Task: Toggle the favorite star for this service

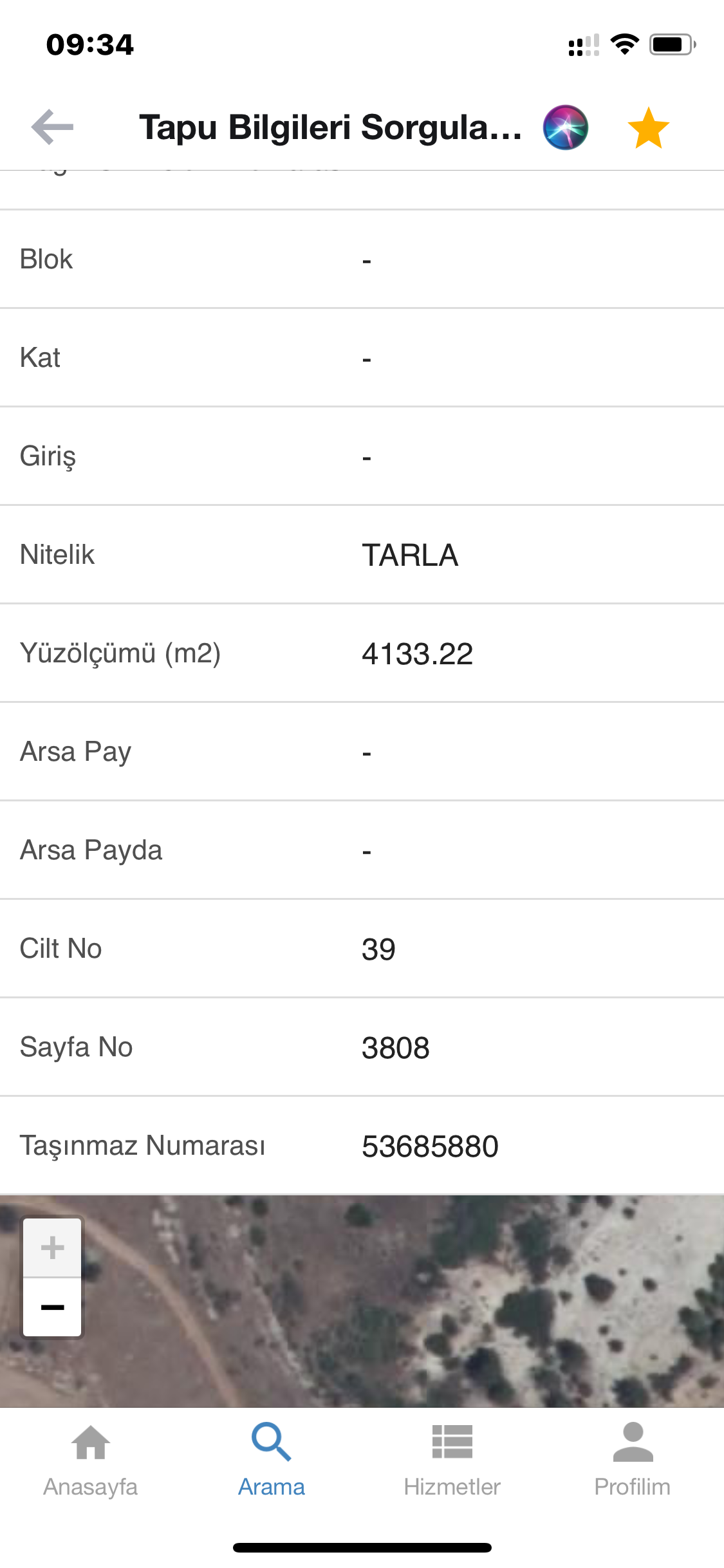Action: (648, 127)
